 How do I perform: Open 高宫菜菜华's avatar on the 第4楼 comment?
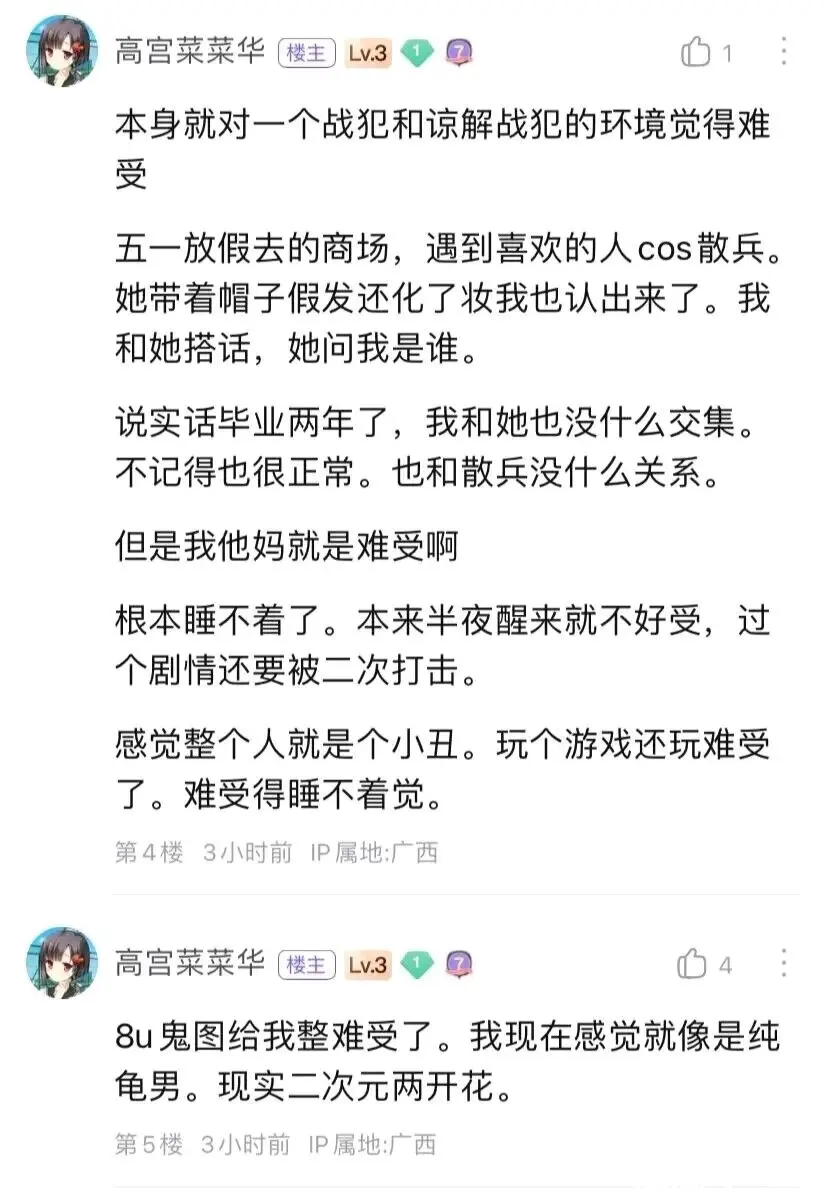(x=61, y=52)
